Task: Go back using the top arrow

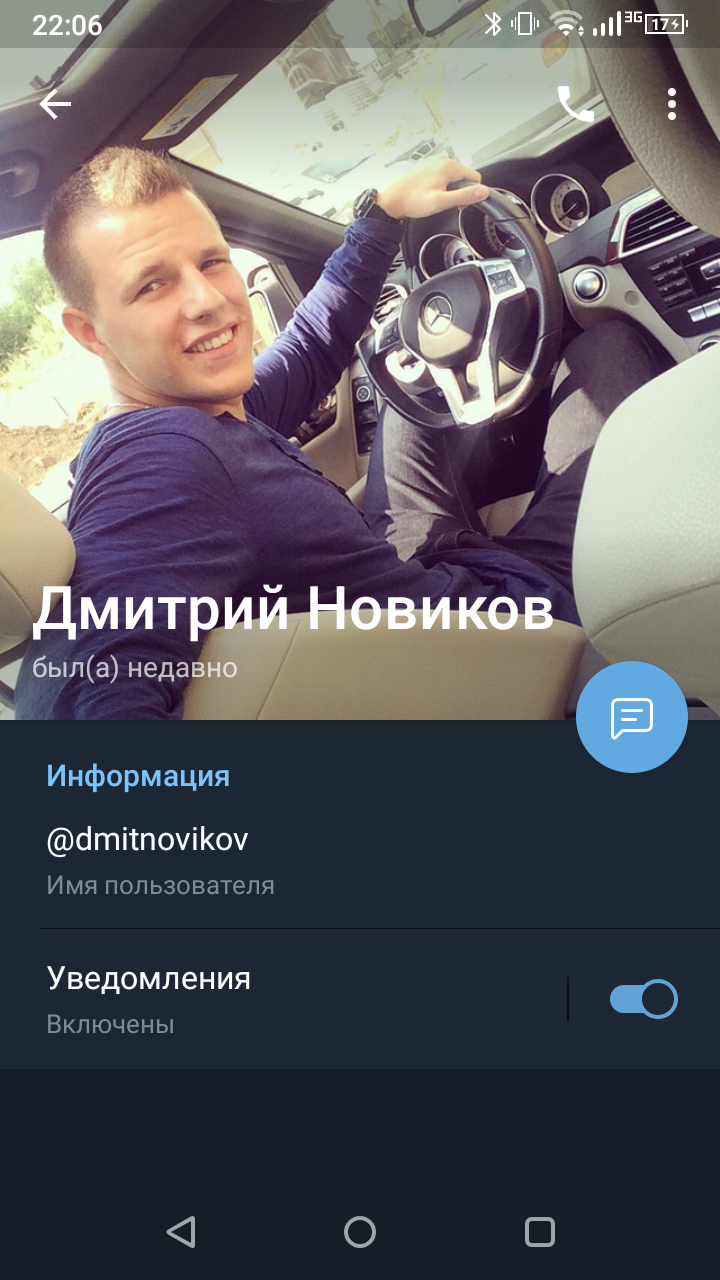Action: 55,104
